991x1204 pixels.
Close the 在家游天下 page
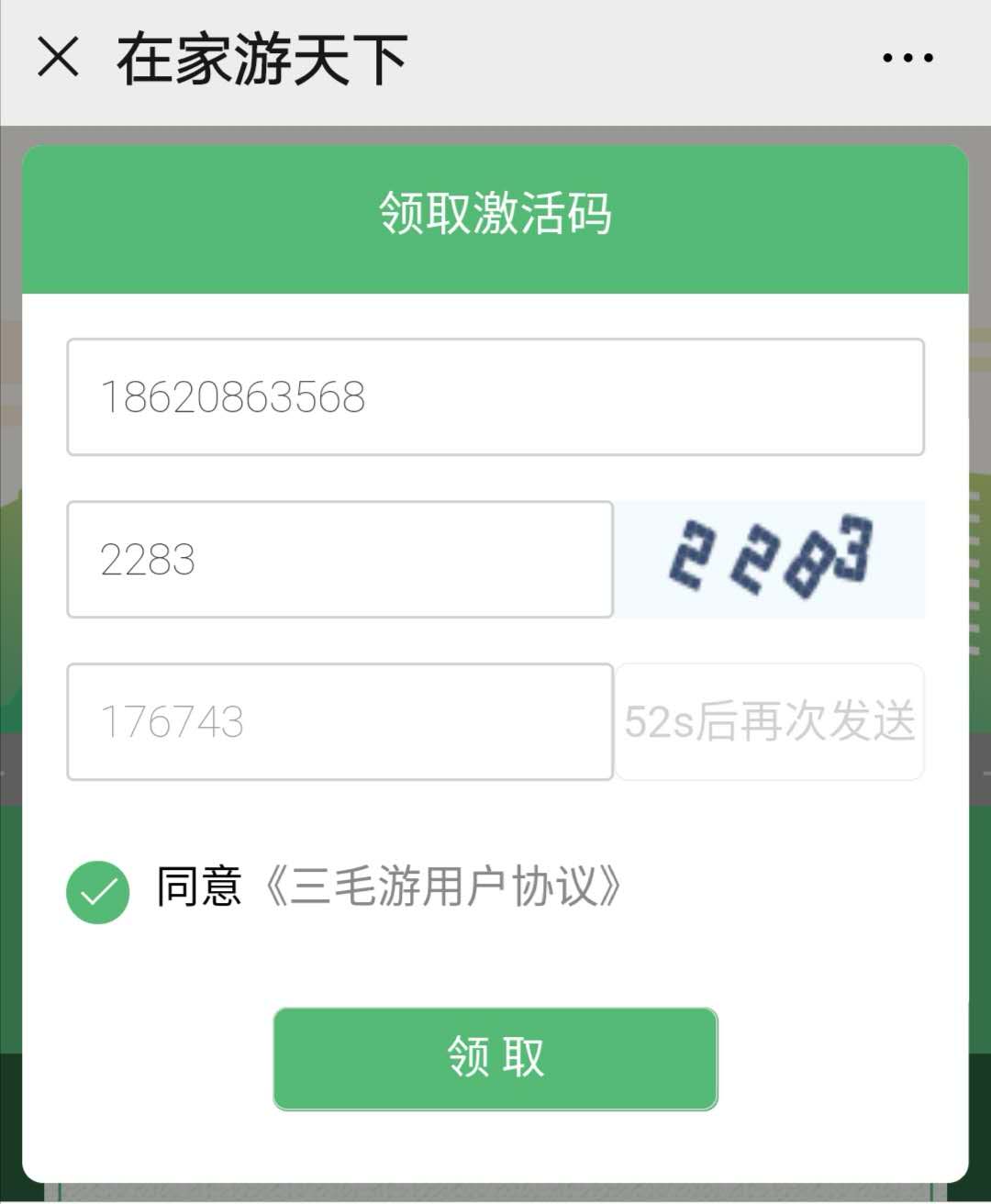[x=59, y=58]
